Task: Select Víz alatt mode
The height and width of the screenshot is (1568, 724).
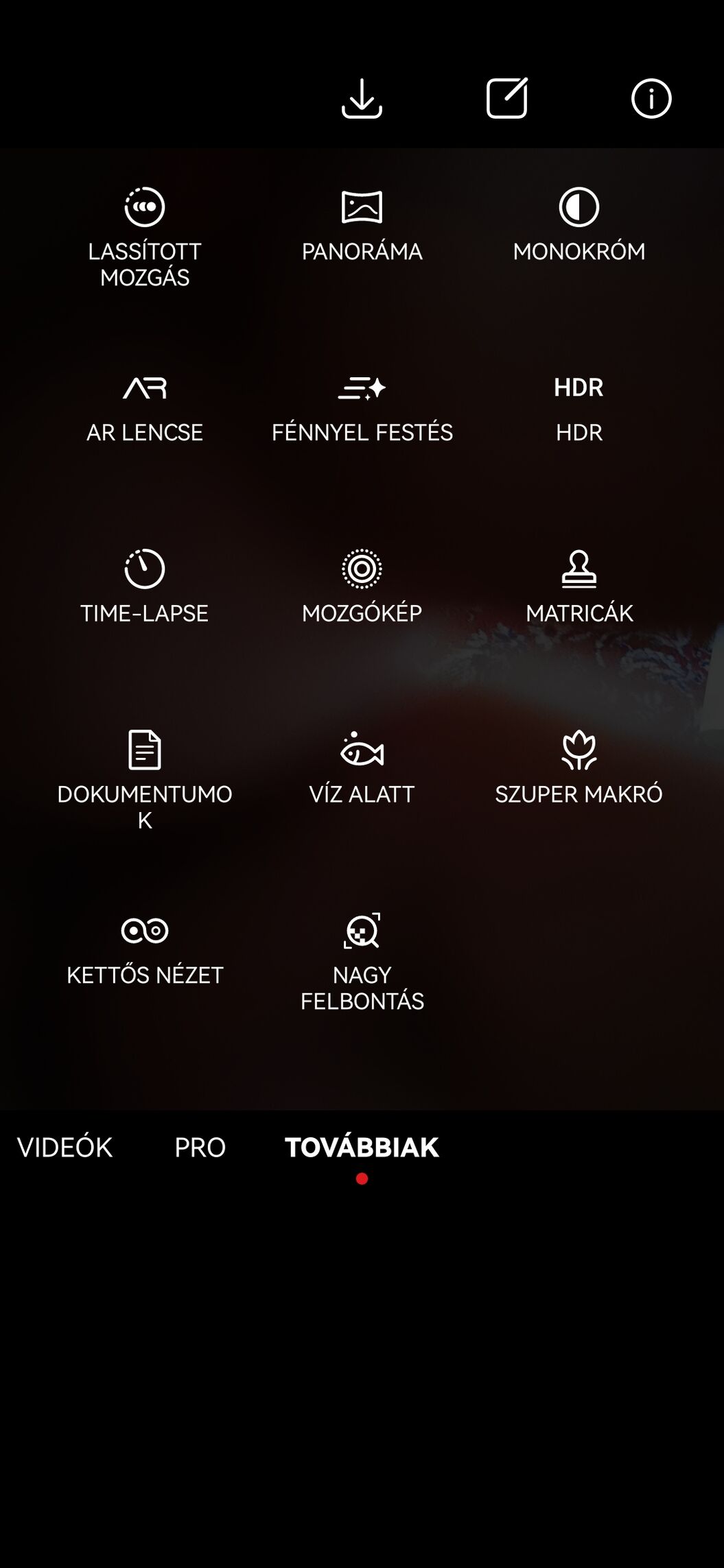Action: (x=362, y=768)
